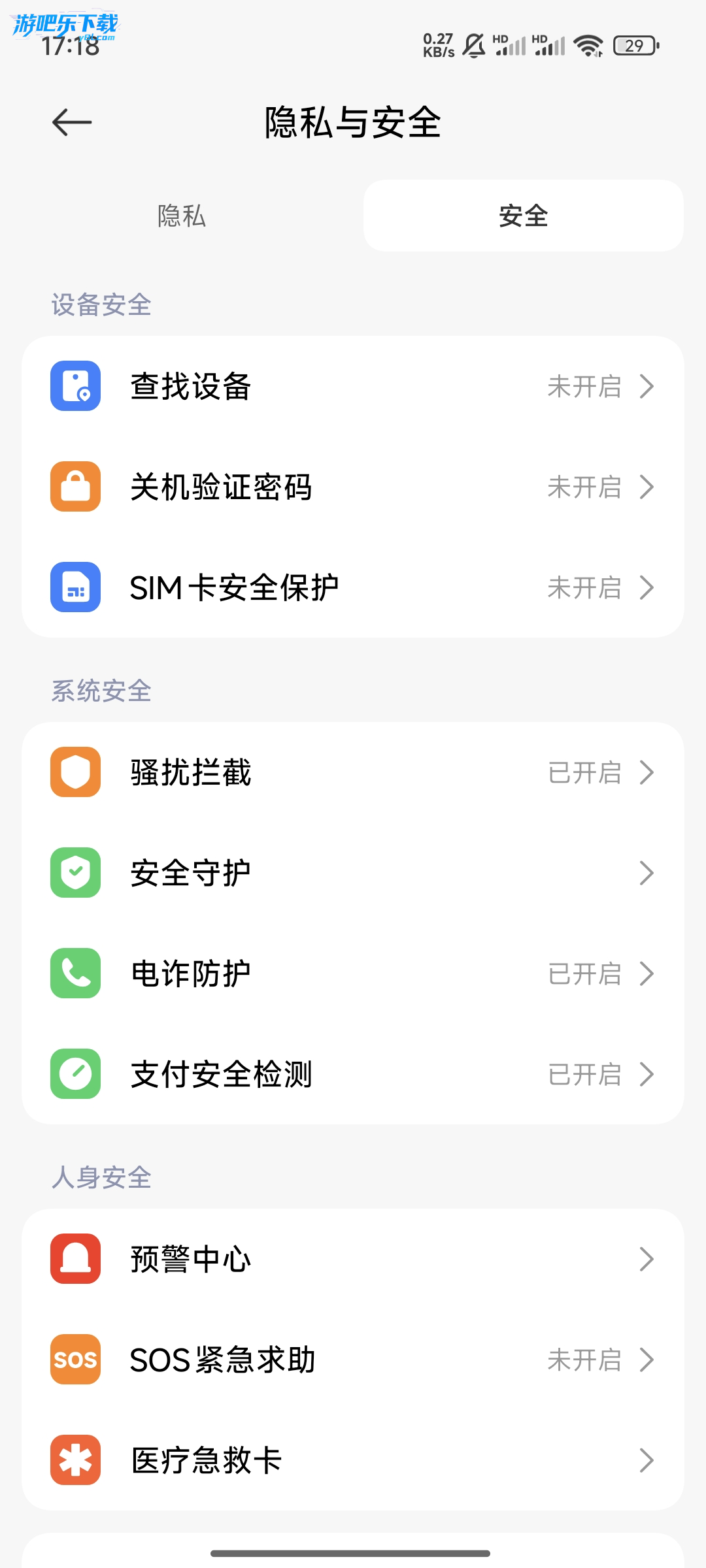The width and height of the screenshot is (706, 1568).
Task: Open 预警中心
Action: tap(353, 1259)
